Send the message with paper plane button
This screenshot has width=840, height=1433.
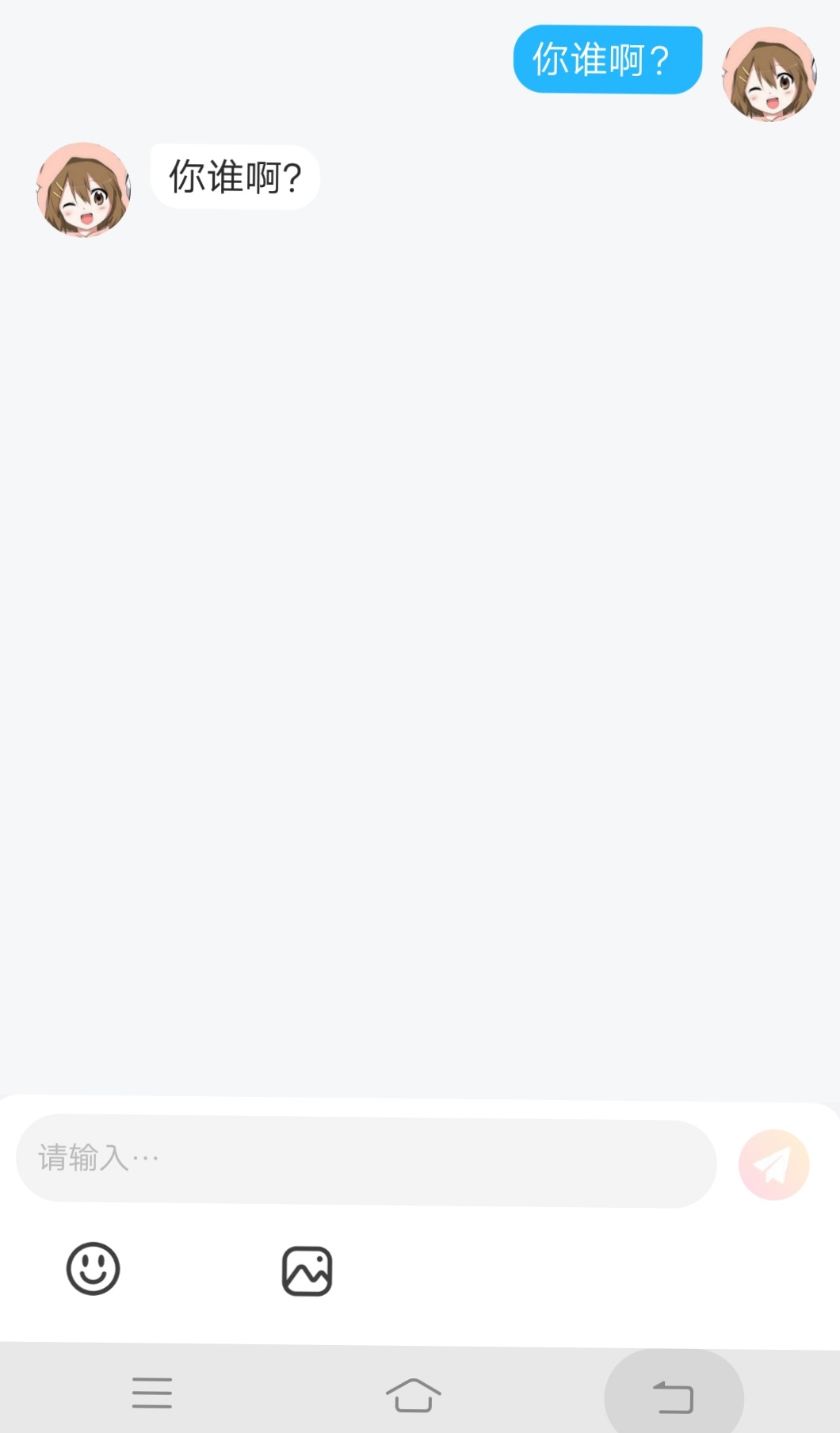click(x=773, y=1164)
